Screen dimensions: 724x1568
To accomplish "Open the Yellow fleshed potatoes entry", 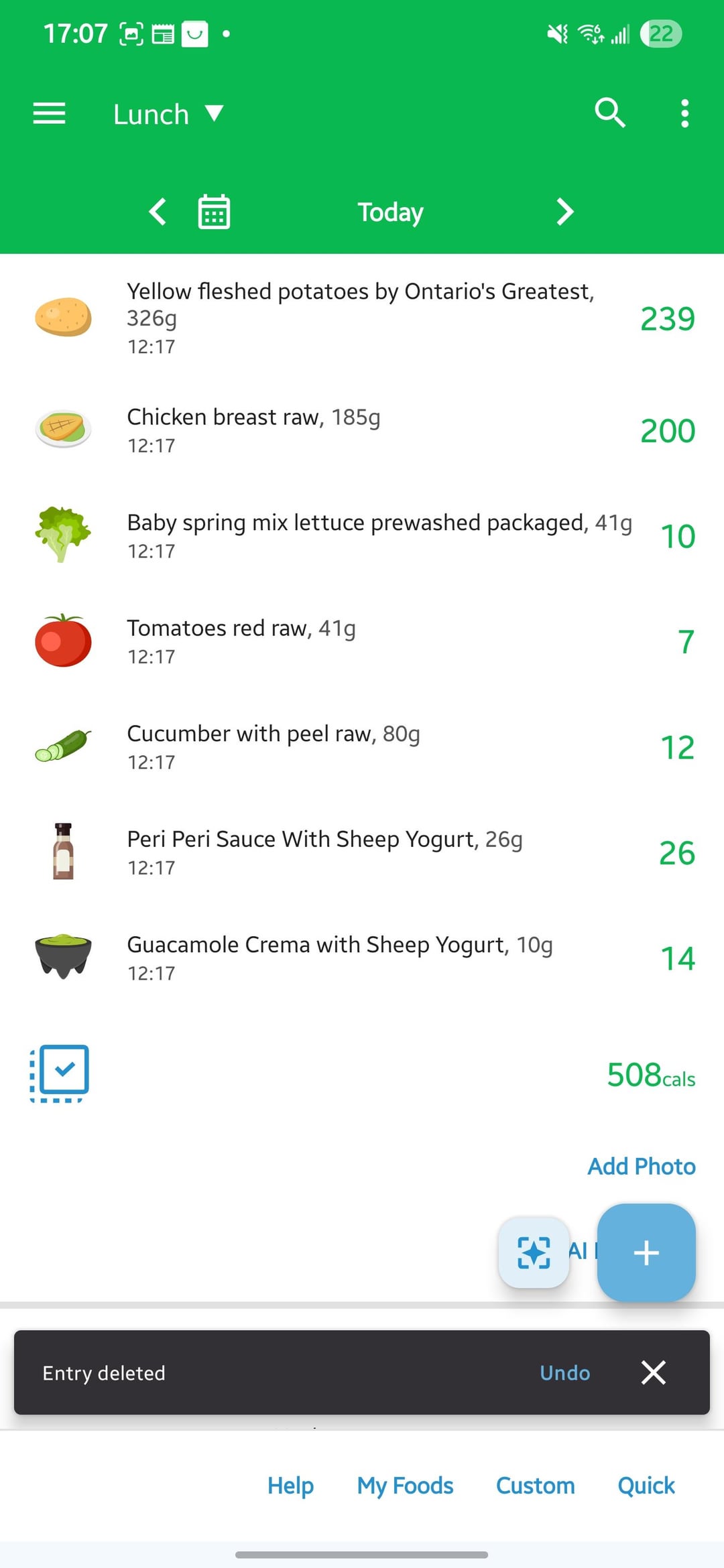I will [x=361, y=318].
